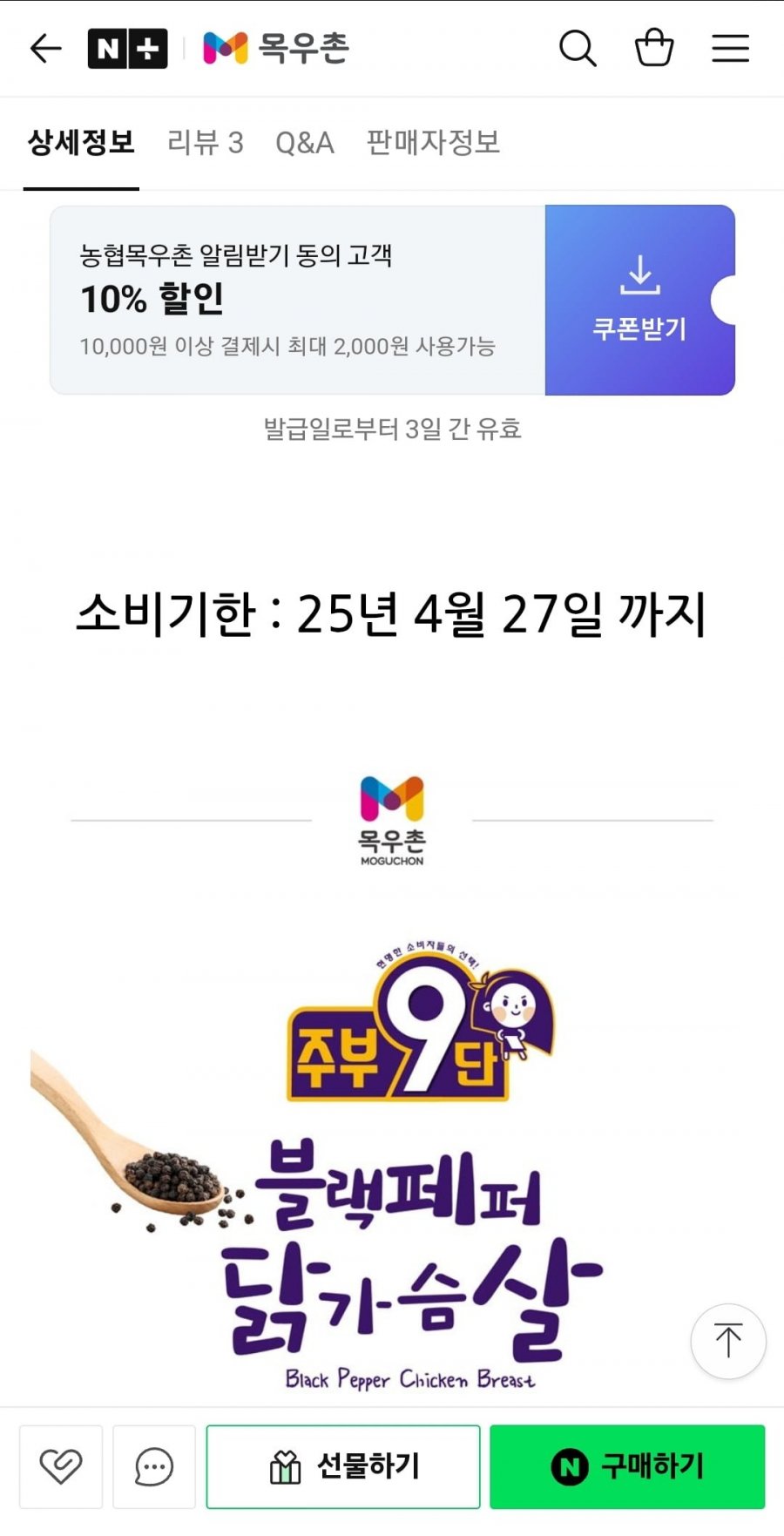Open the hamburger menu
784x1536 pixels.
730,49
